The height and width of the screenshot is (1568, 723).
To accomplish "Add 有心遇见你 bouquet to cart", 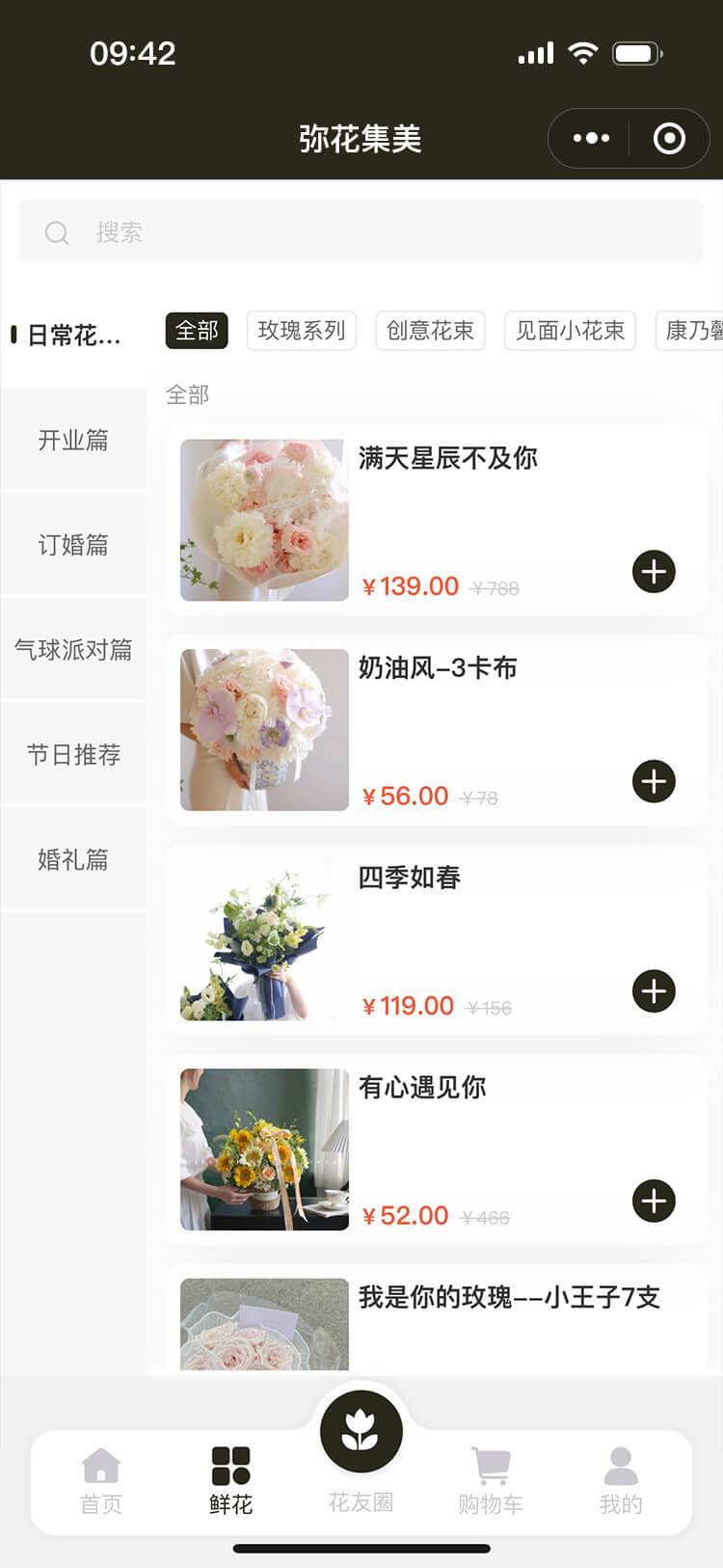I will point(654,1202).
